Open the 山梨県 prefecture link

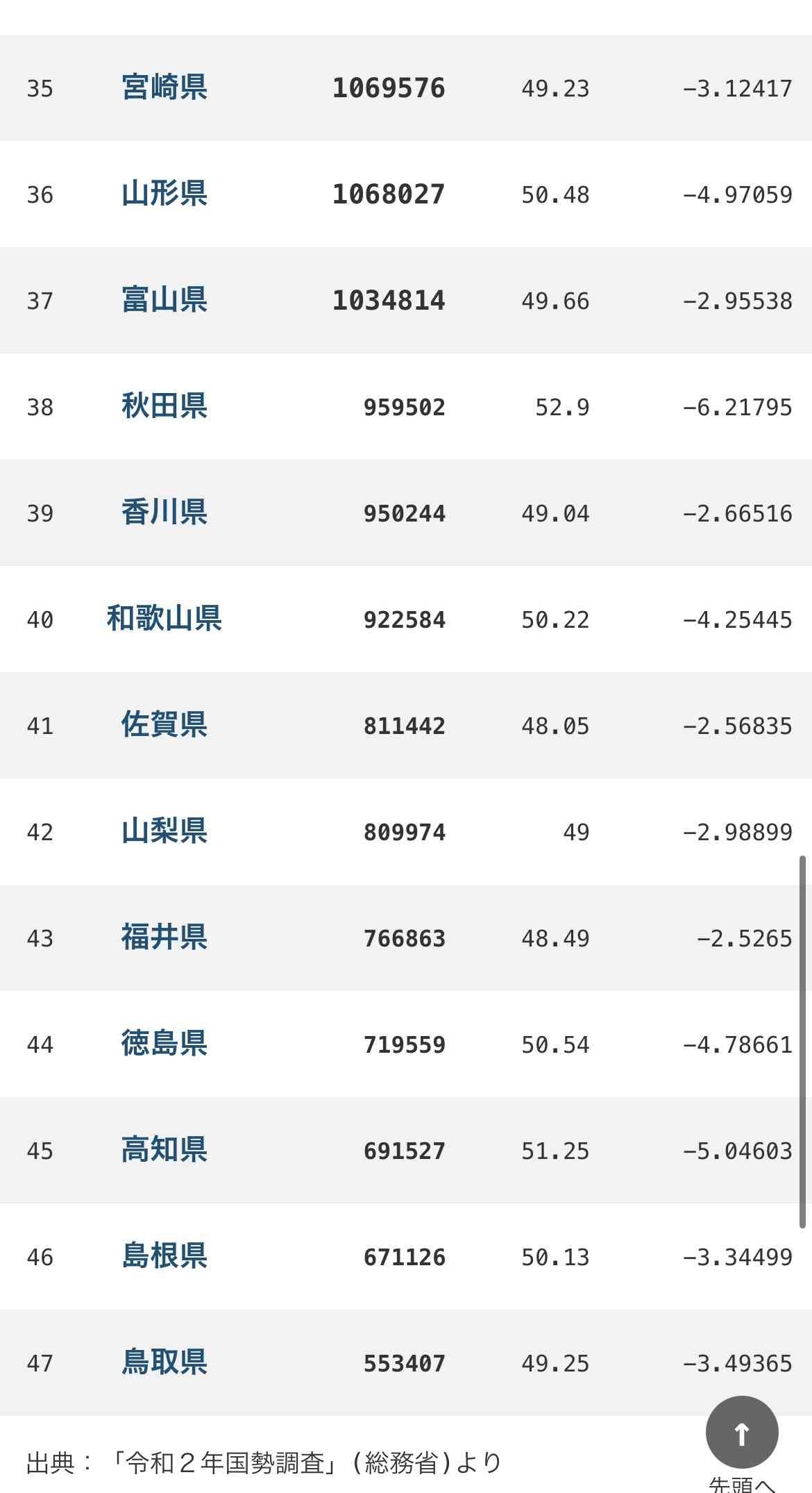164,831
